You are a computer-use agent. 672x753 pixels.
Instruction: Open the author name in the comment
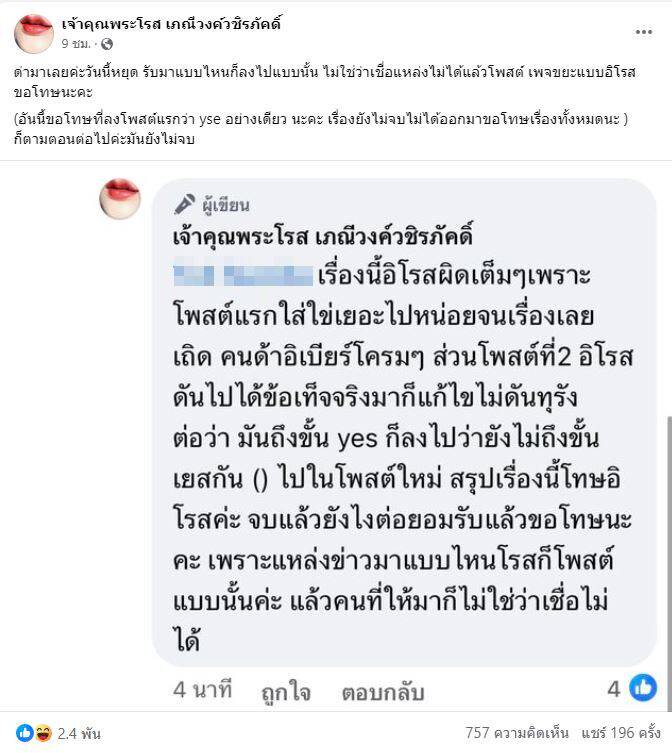[x=321, y=237]
